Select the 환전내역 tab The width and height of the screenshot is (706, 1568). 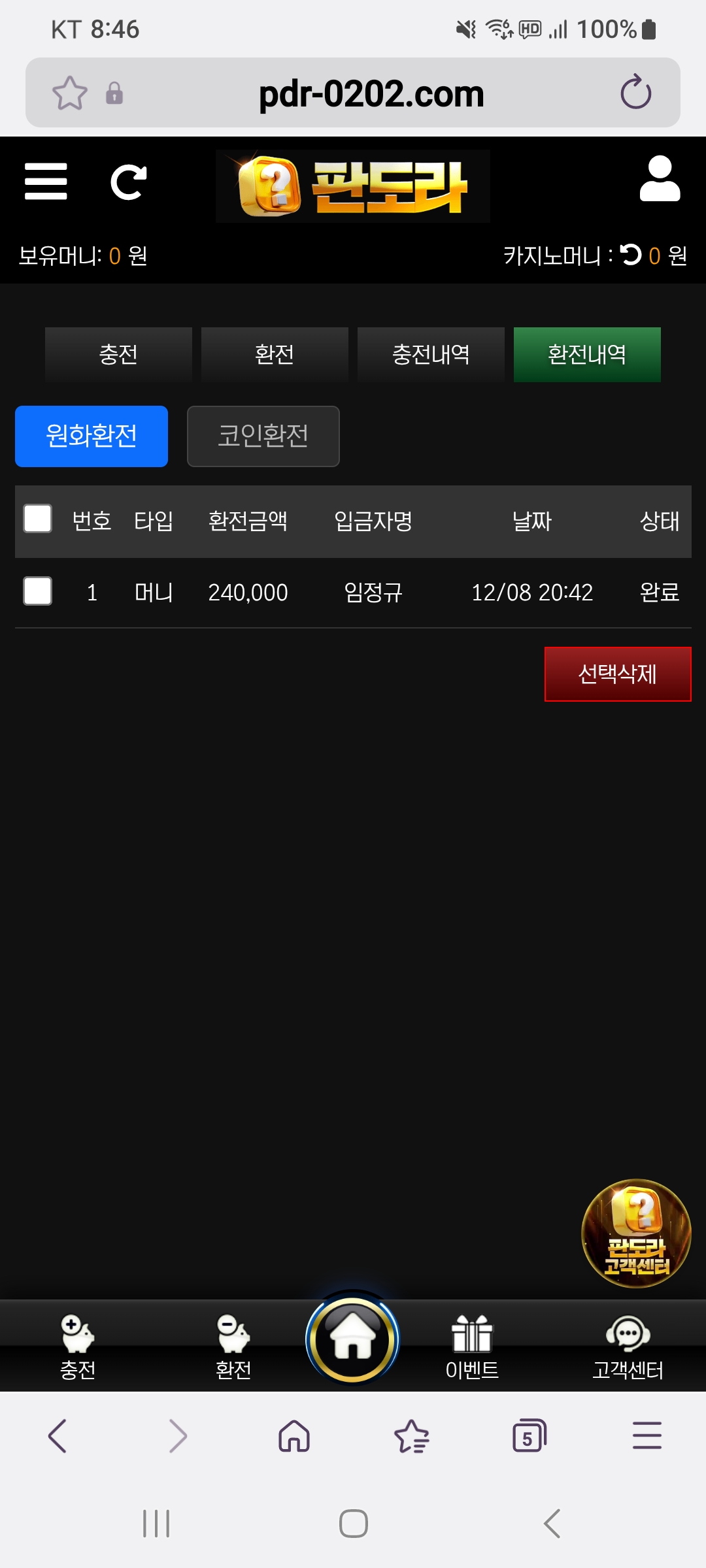click(x=587, y=355)
